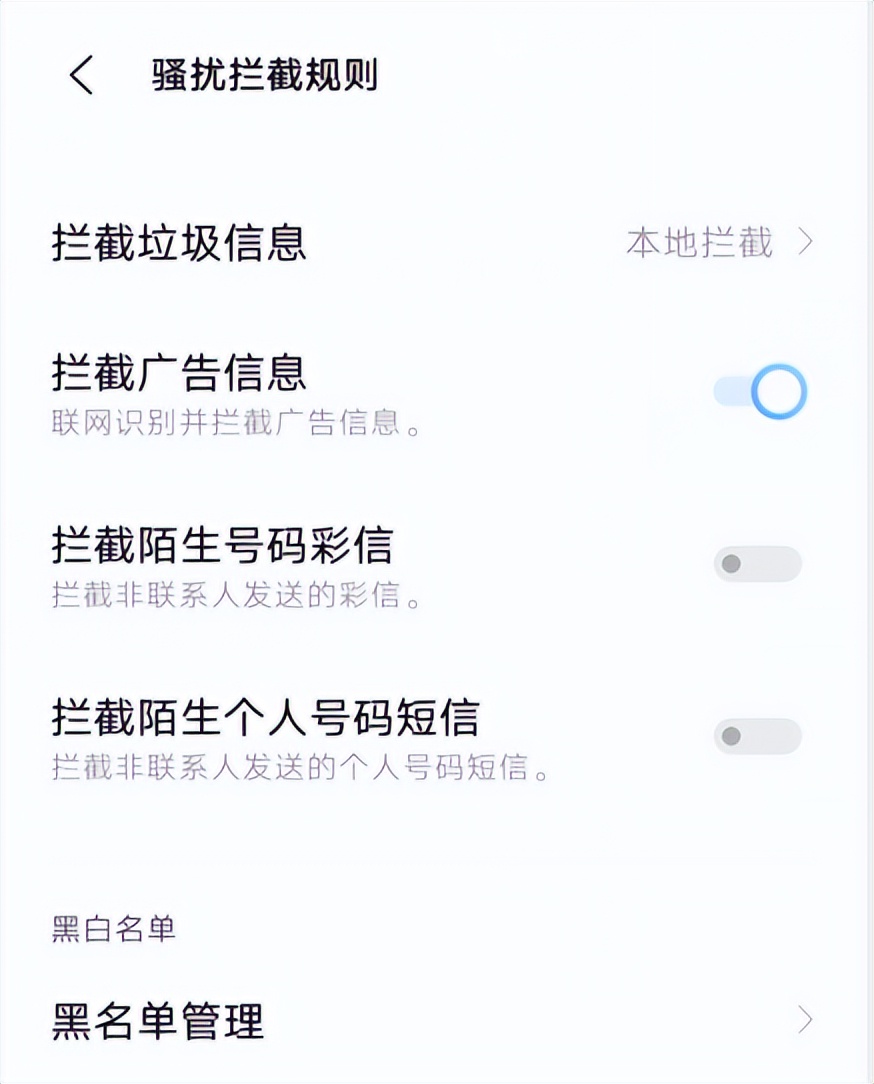Click the arrow icon on the 黑名单管理 row
874x1084 pixels.
[806, 1017]
